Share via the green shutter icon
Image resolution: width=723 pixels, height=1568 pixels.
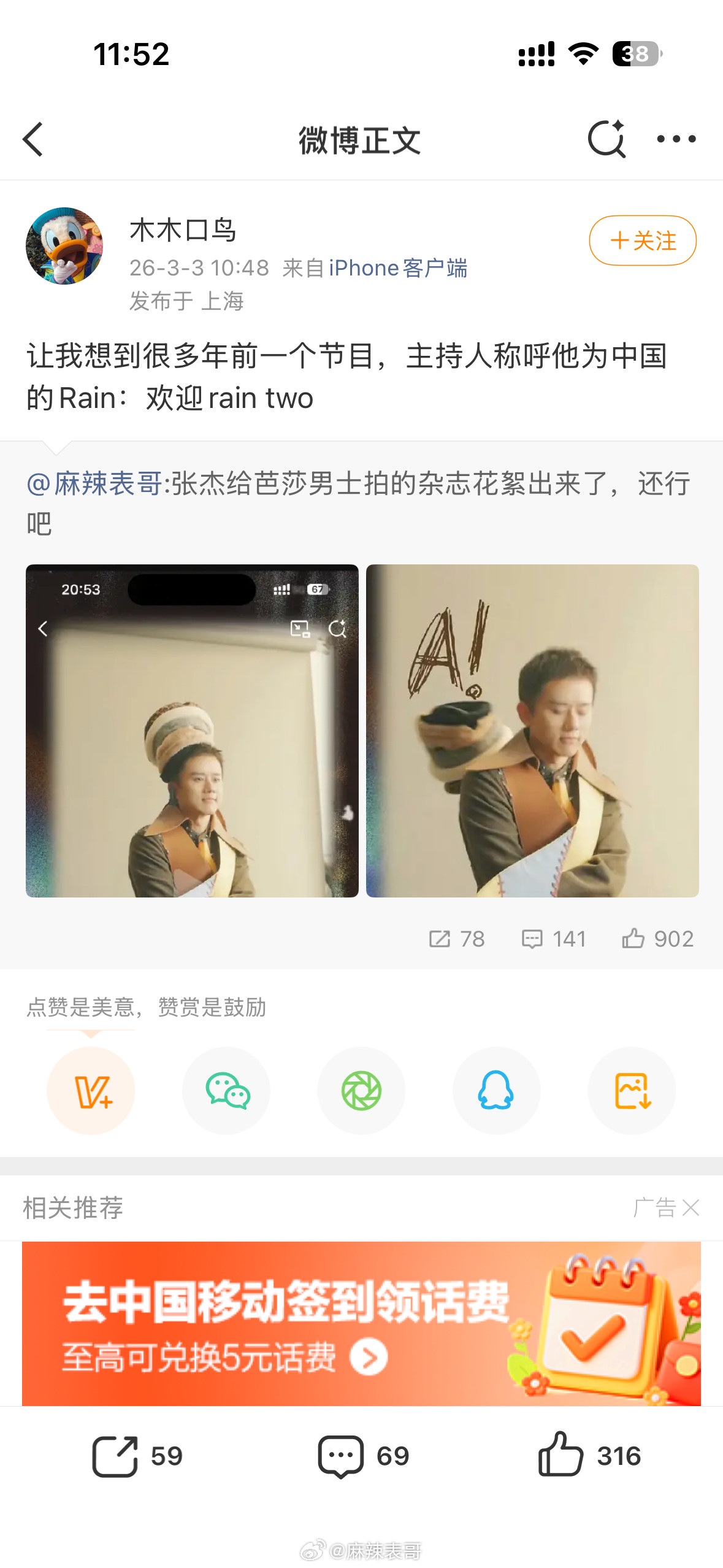pyautogui.click(x=361, y=1091)
